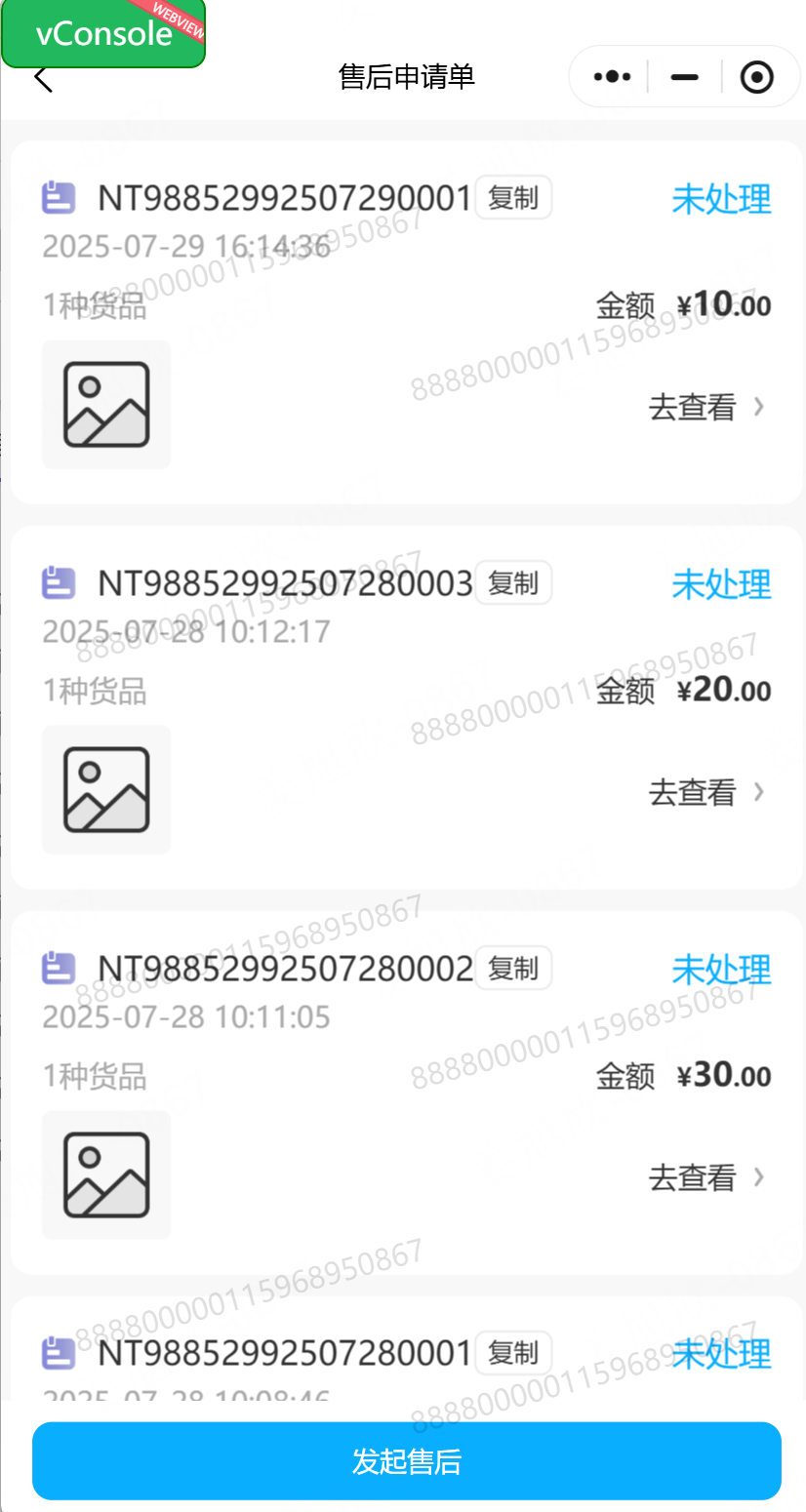This screenshot has height=1512, width=806.
Task: Copy order number NT98852992507280003
Action: point(513,583)
